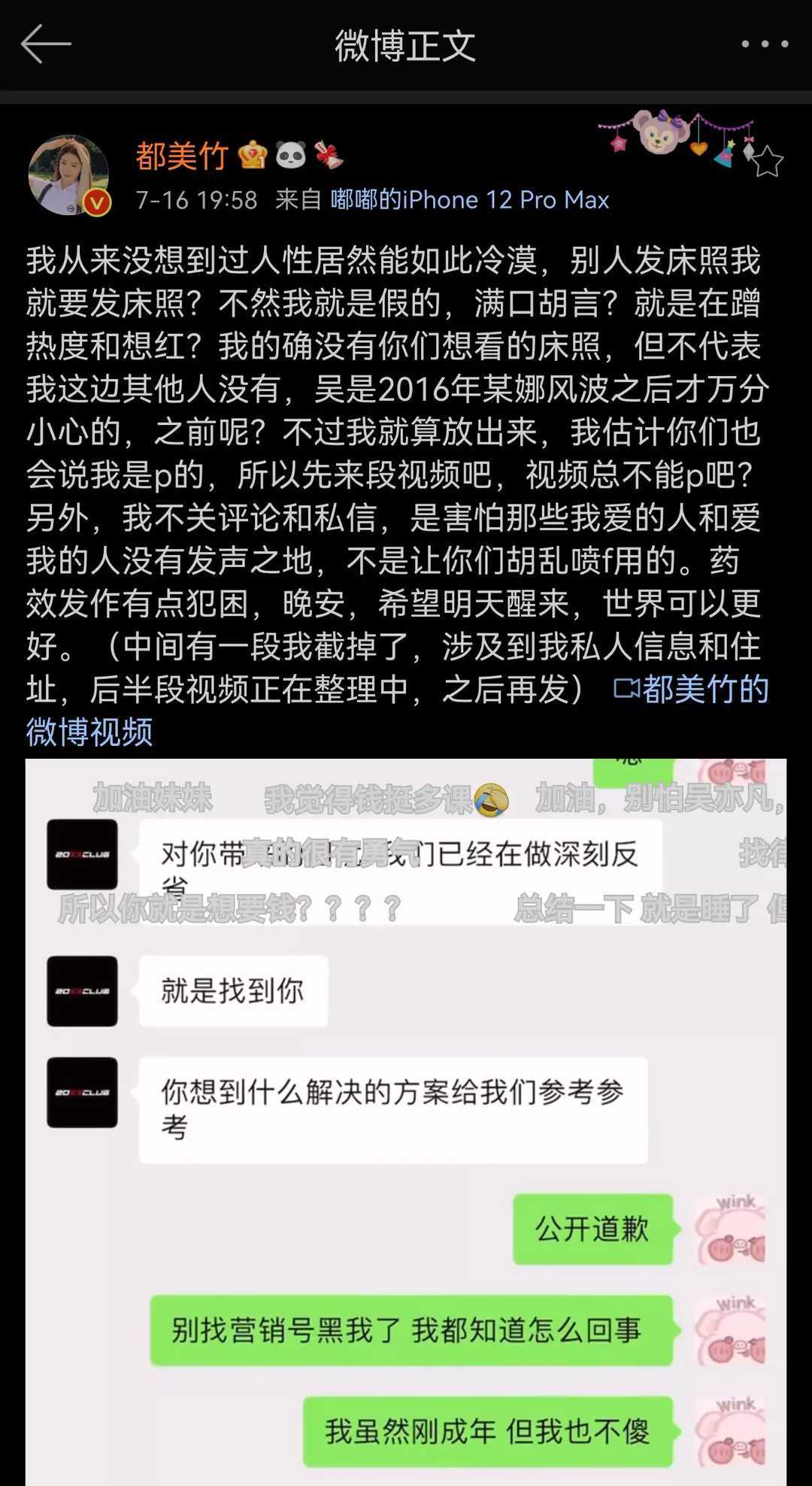The height and width of the screenshot is (1486, 812).
Task: Open the three-dot overflow menu
Action: point(765,44)
